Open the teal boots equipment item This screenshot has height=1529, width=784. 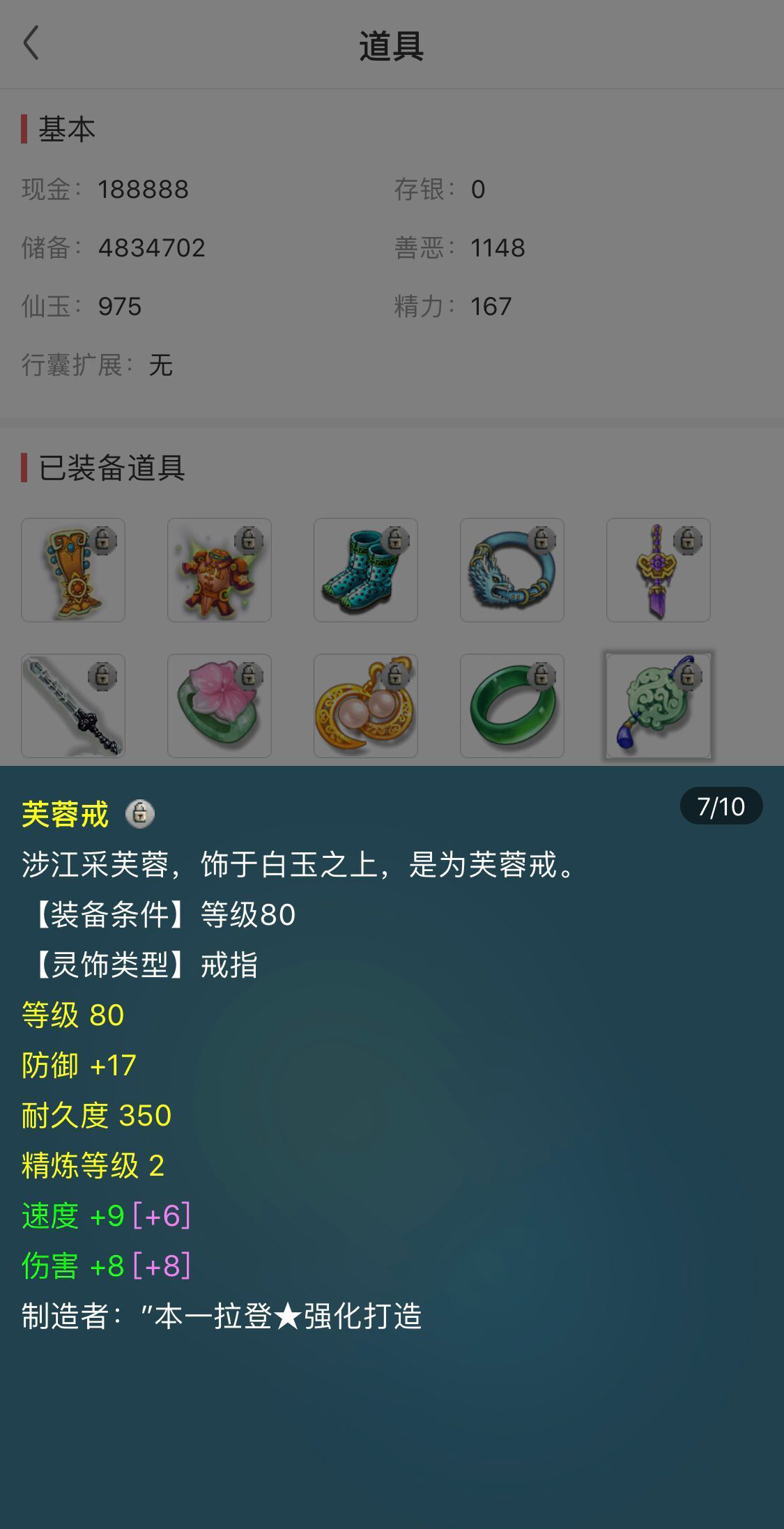point(366,570)
